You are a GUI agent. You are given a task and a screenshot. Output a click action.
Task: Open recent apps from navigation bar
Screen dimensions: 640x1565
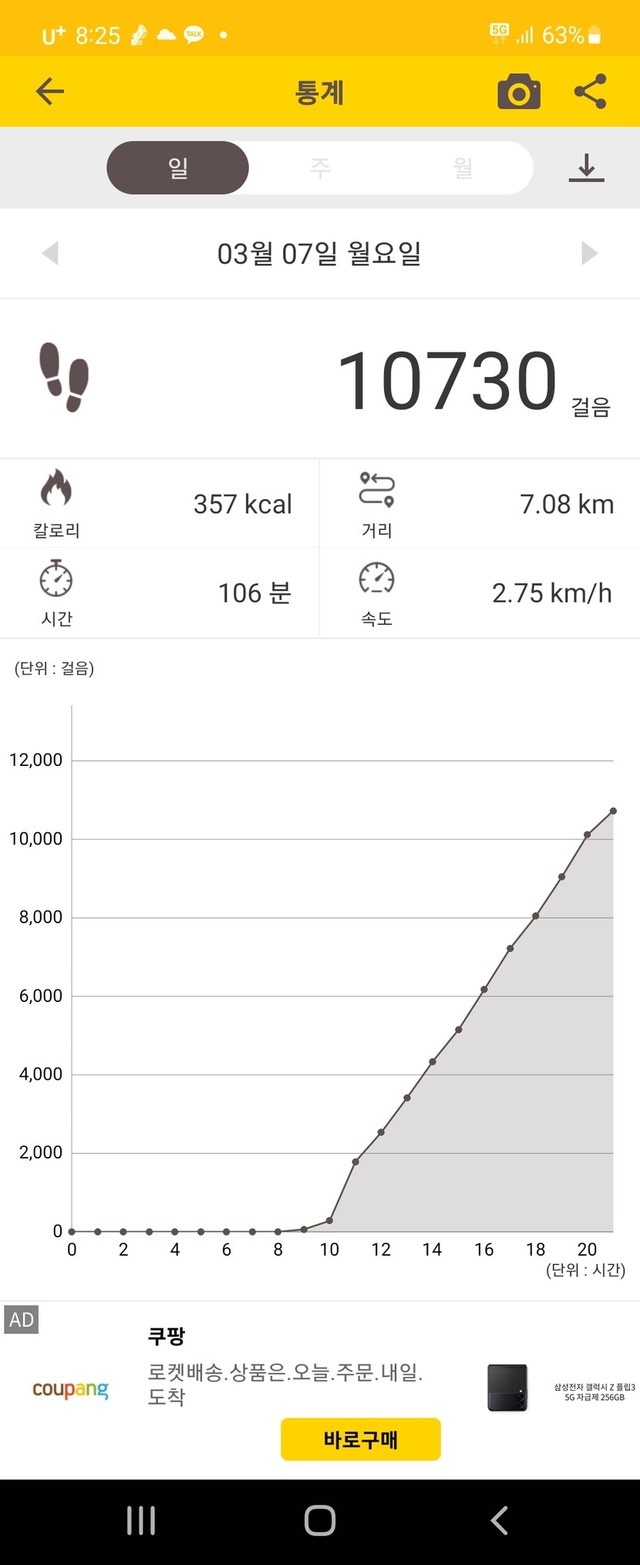pyautogui.click(x=141, y=1521)
